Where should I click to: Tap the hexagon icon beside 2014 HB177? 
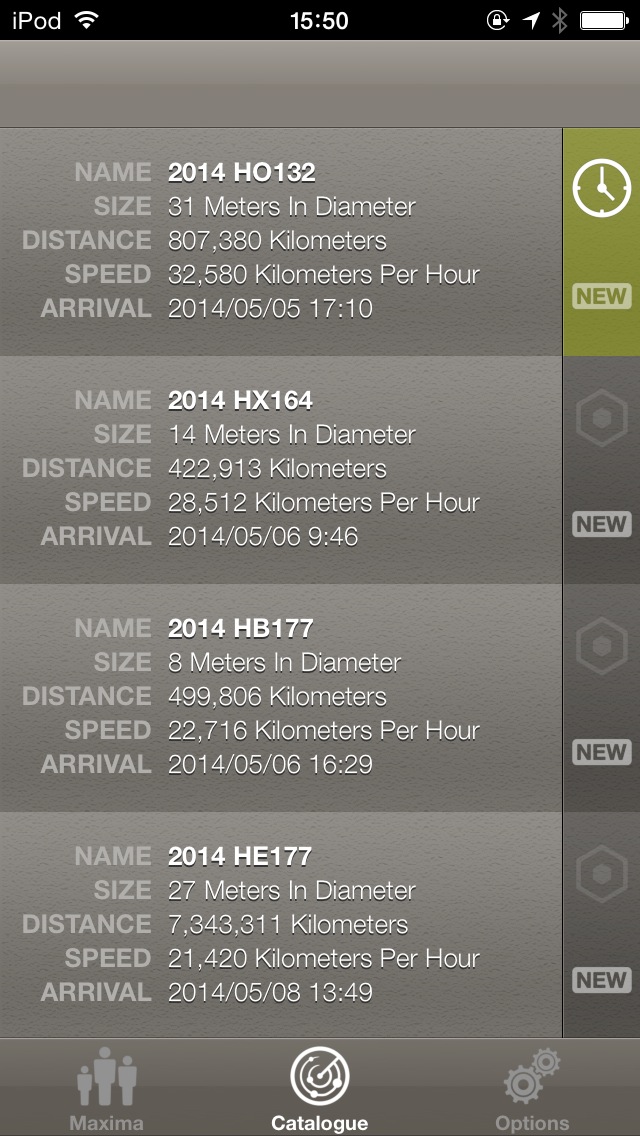[x=602, y=646]
